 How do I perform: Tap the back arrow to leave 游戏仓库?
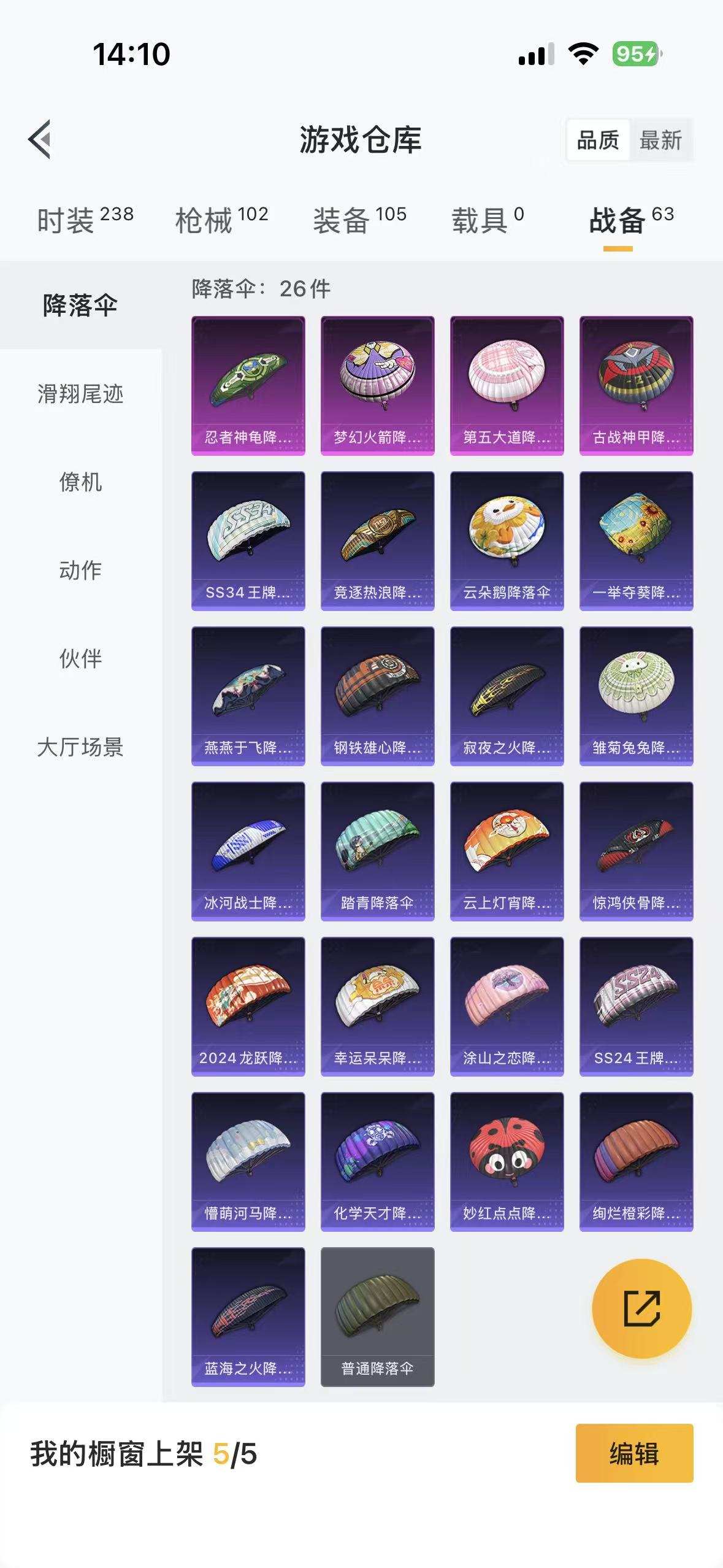[x=40, y=140]
